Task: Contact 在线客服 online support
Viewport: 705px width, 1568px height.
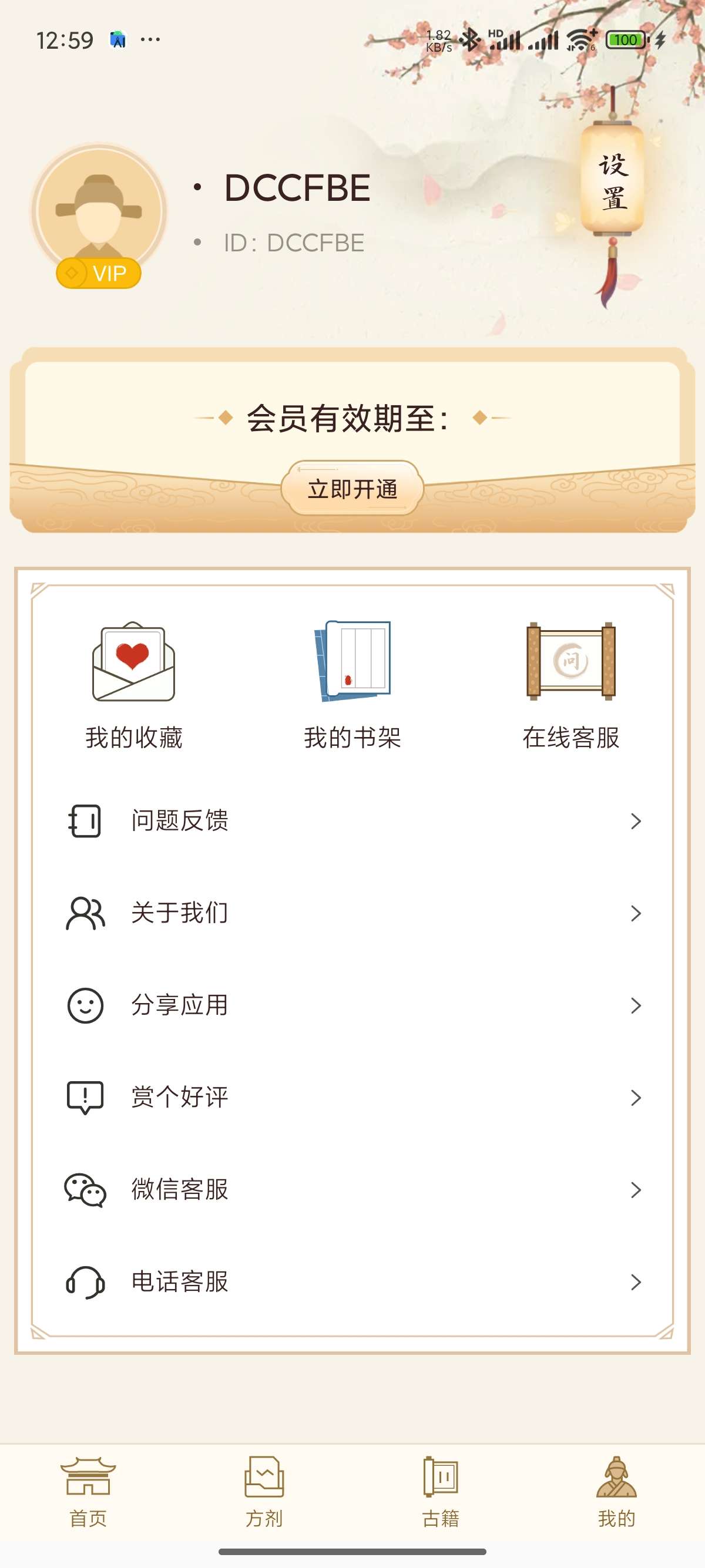Action: (570, 685)
